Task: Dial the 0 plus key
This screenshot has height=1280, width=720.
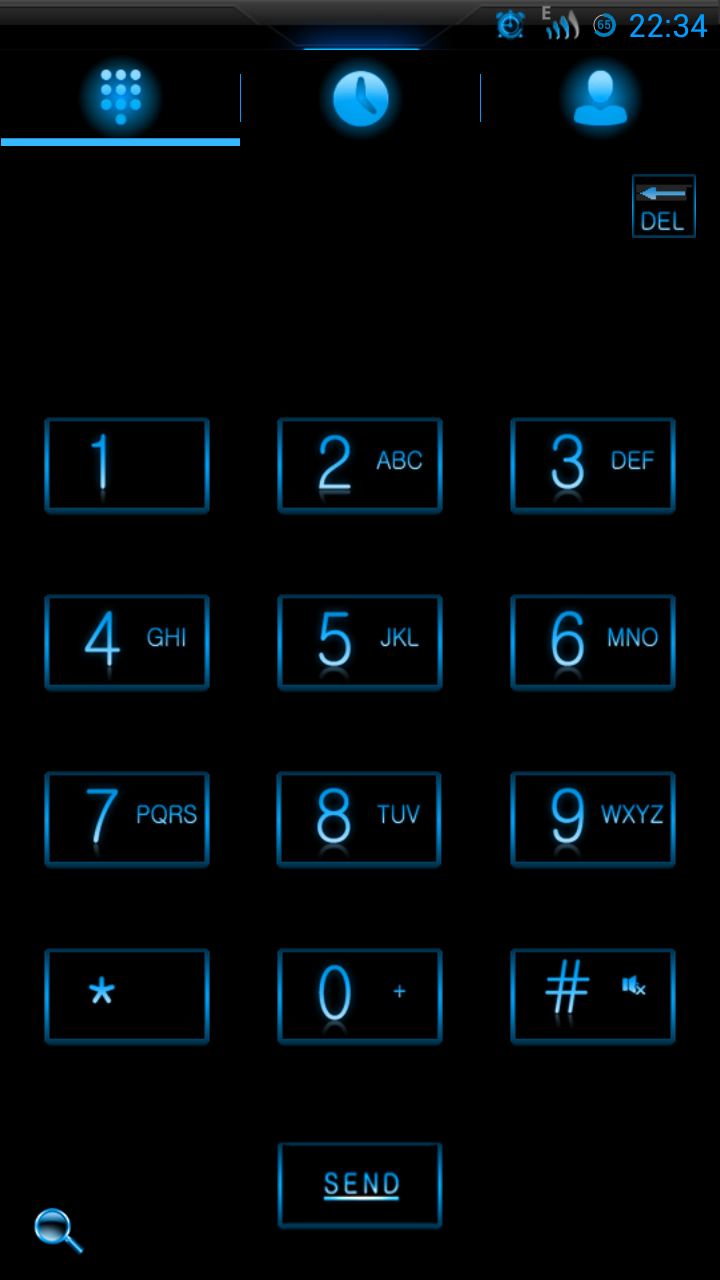Action: (360, 996)
